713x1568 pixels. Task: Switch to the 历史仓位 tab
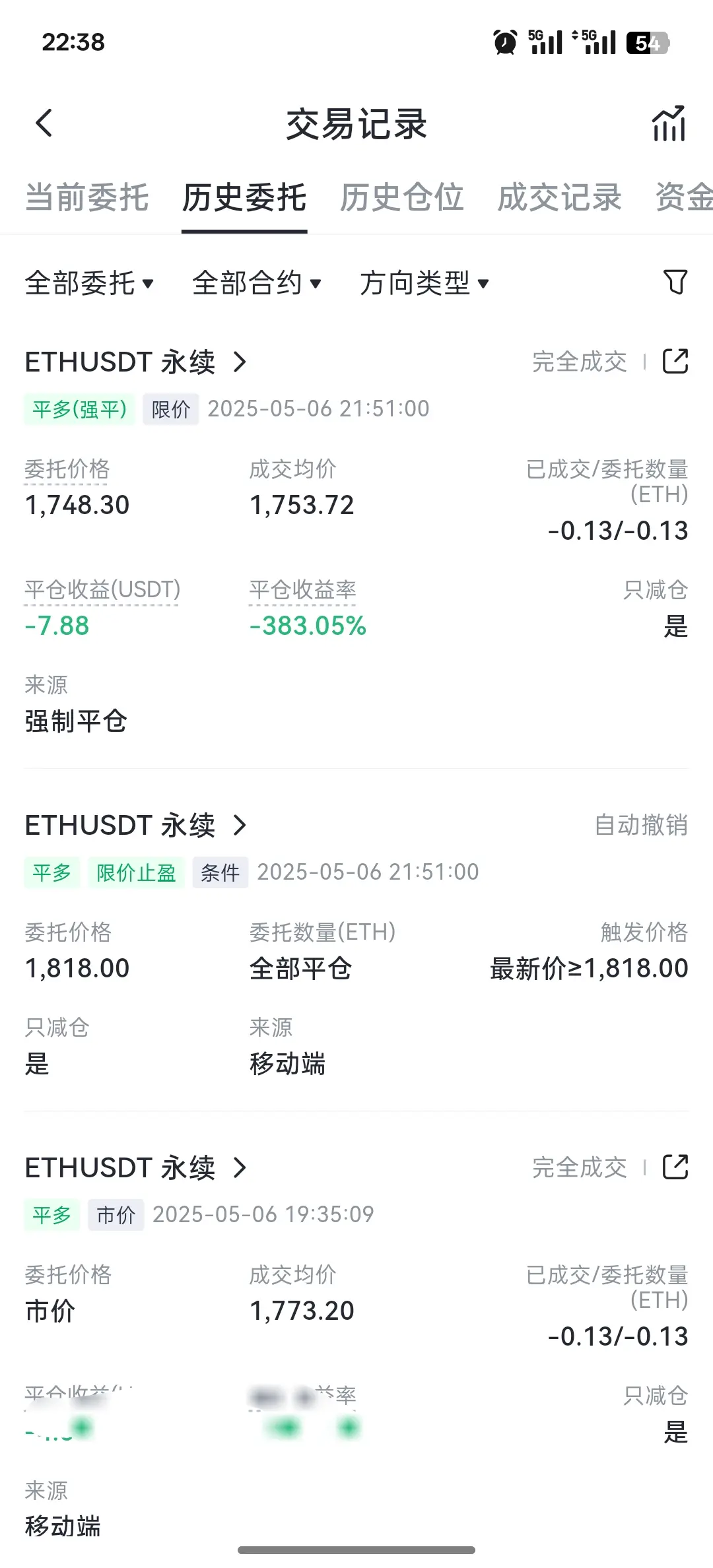[x=401, y=197]
